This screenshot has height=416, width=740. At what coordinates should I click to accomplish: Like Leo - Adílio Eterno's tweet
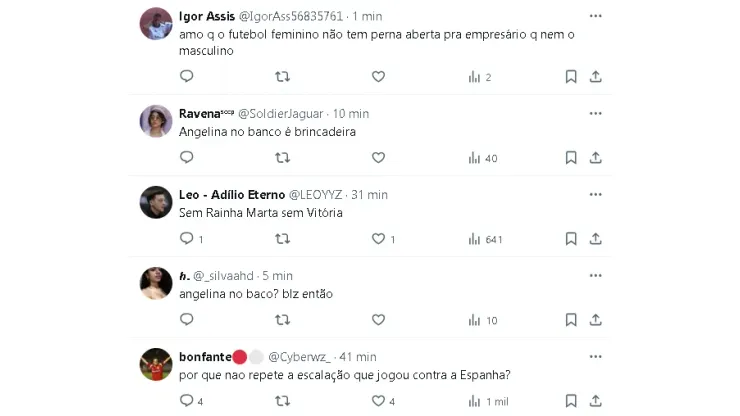point(378,239)
